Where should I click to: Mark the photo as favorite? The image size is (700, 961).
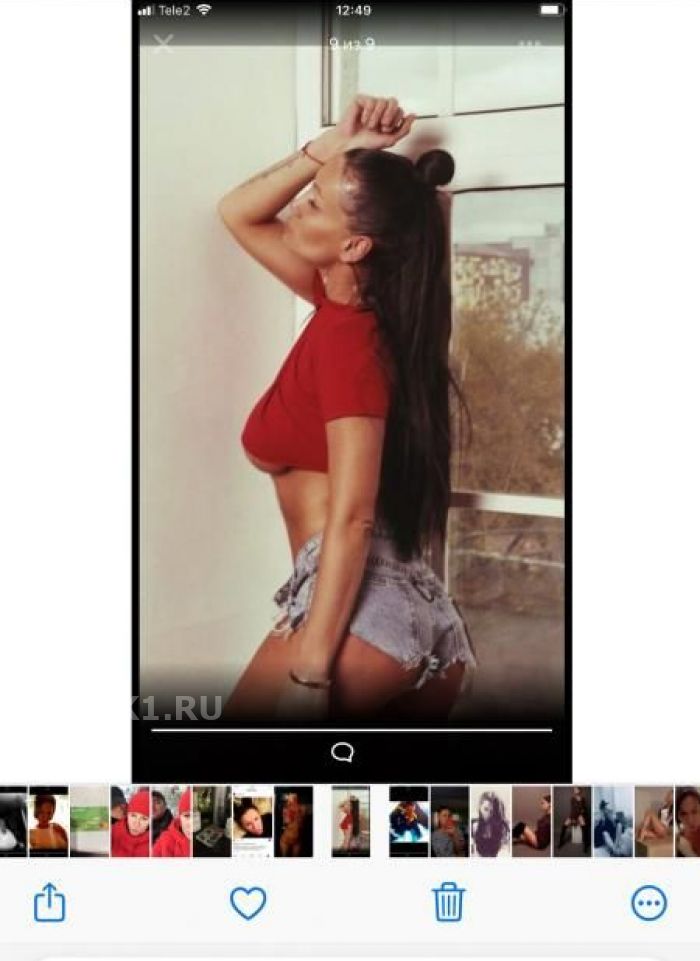click(x=248, y=903)
